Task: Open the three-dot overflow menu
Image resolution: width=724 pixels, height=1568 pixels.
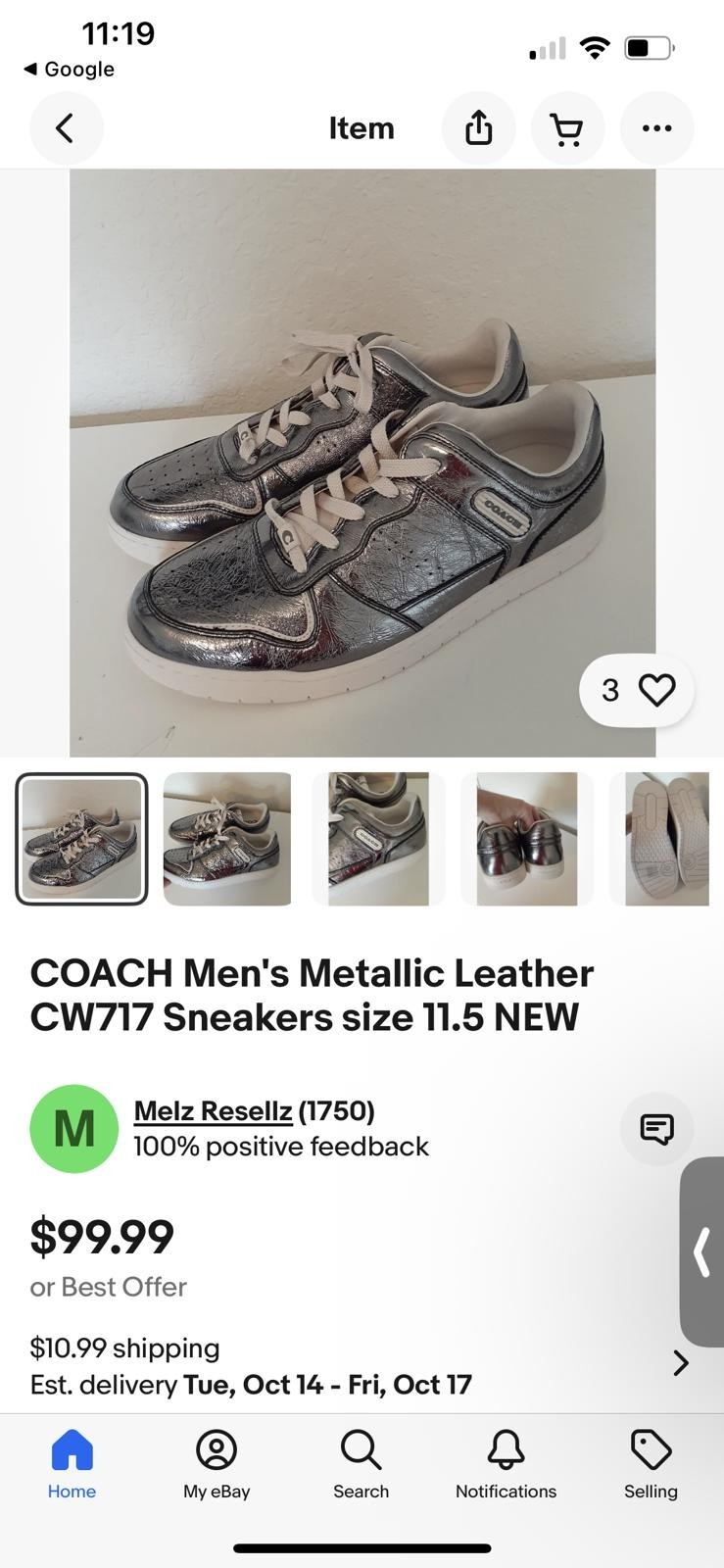Action: click(656, 128)
